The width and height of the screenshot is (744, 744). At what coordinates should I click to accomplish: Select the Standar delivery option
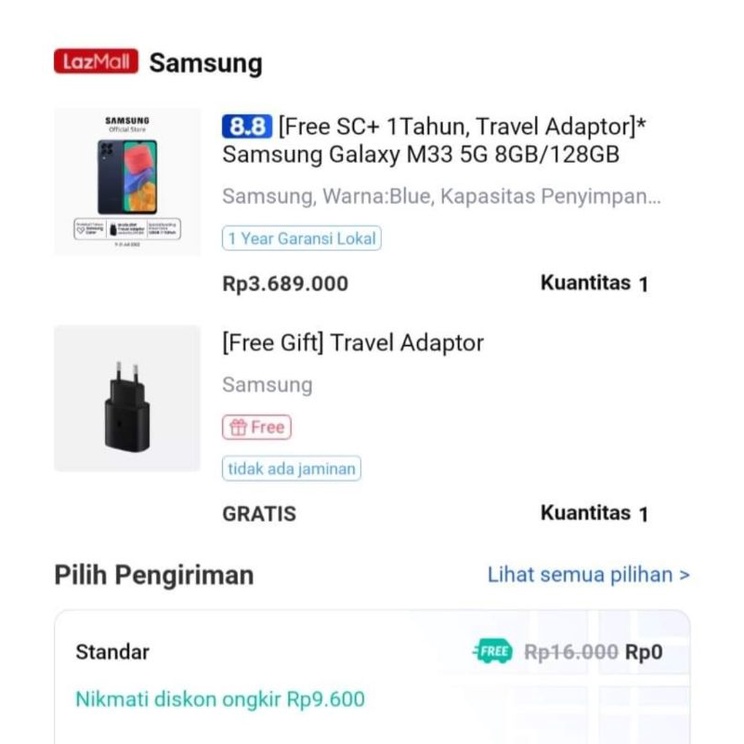(113, 652)
